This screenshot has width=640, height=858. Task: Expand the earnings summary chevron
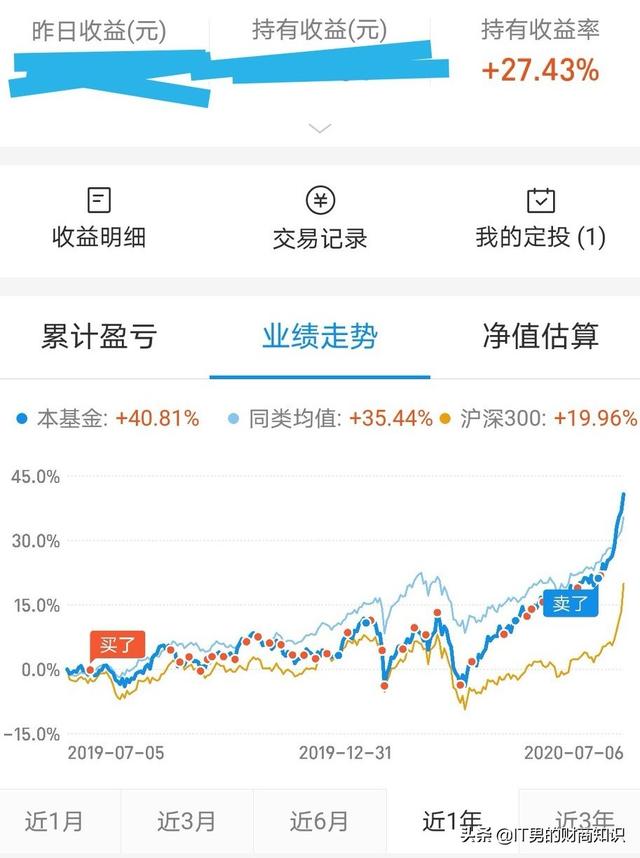(319, 128)
